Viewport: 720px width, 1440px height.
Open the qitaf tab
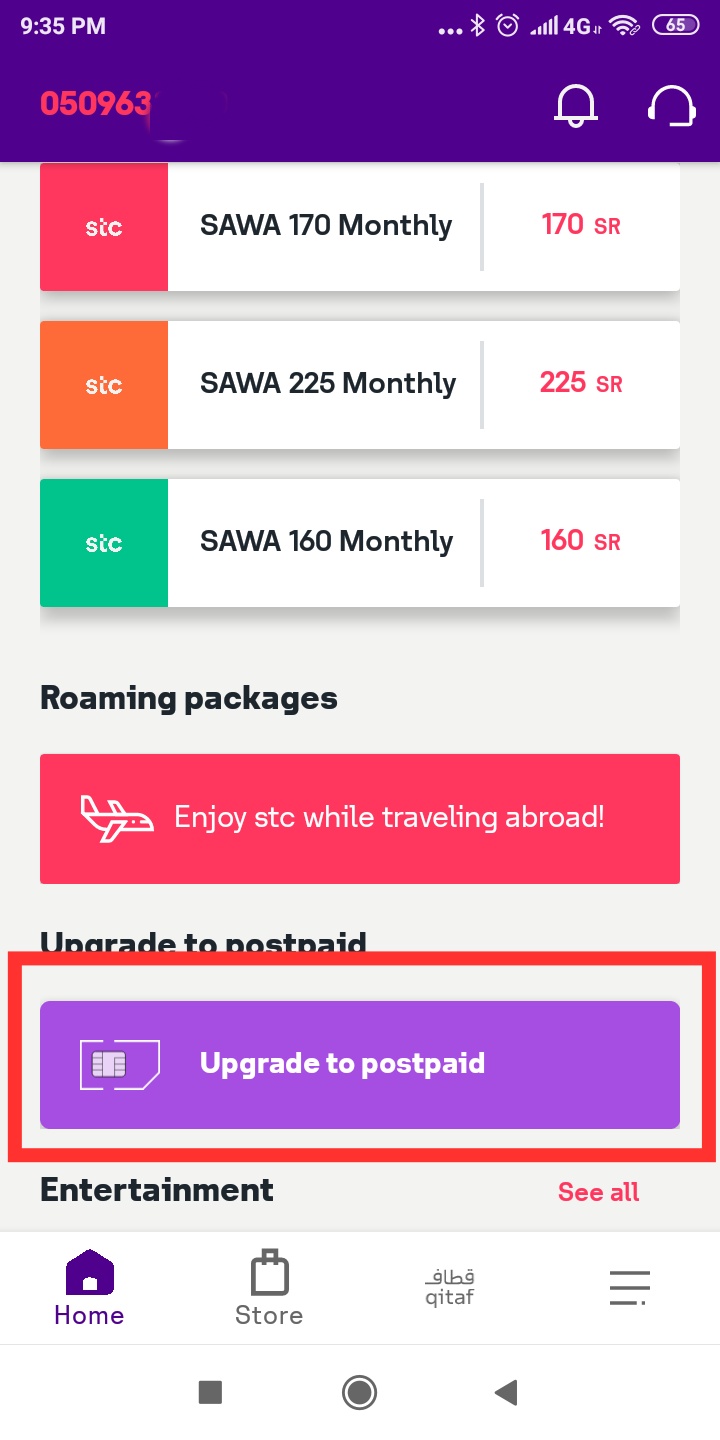pyautogui.click(x=449, y=1288)
